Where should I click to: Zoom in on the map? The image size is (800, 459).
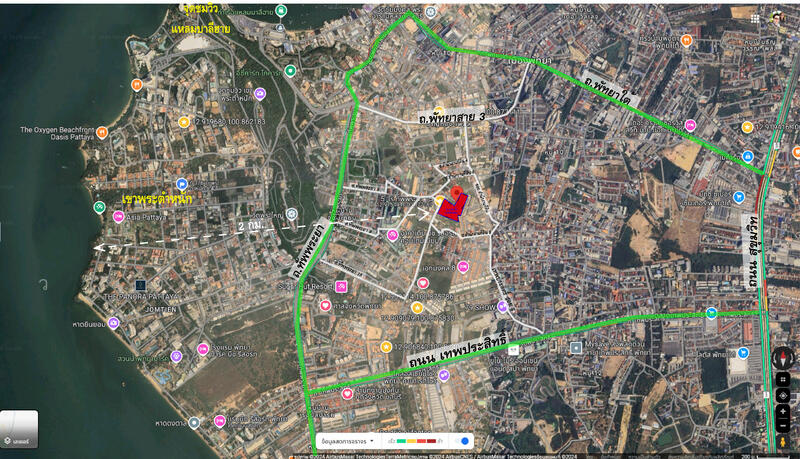coord(783,411)
